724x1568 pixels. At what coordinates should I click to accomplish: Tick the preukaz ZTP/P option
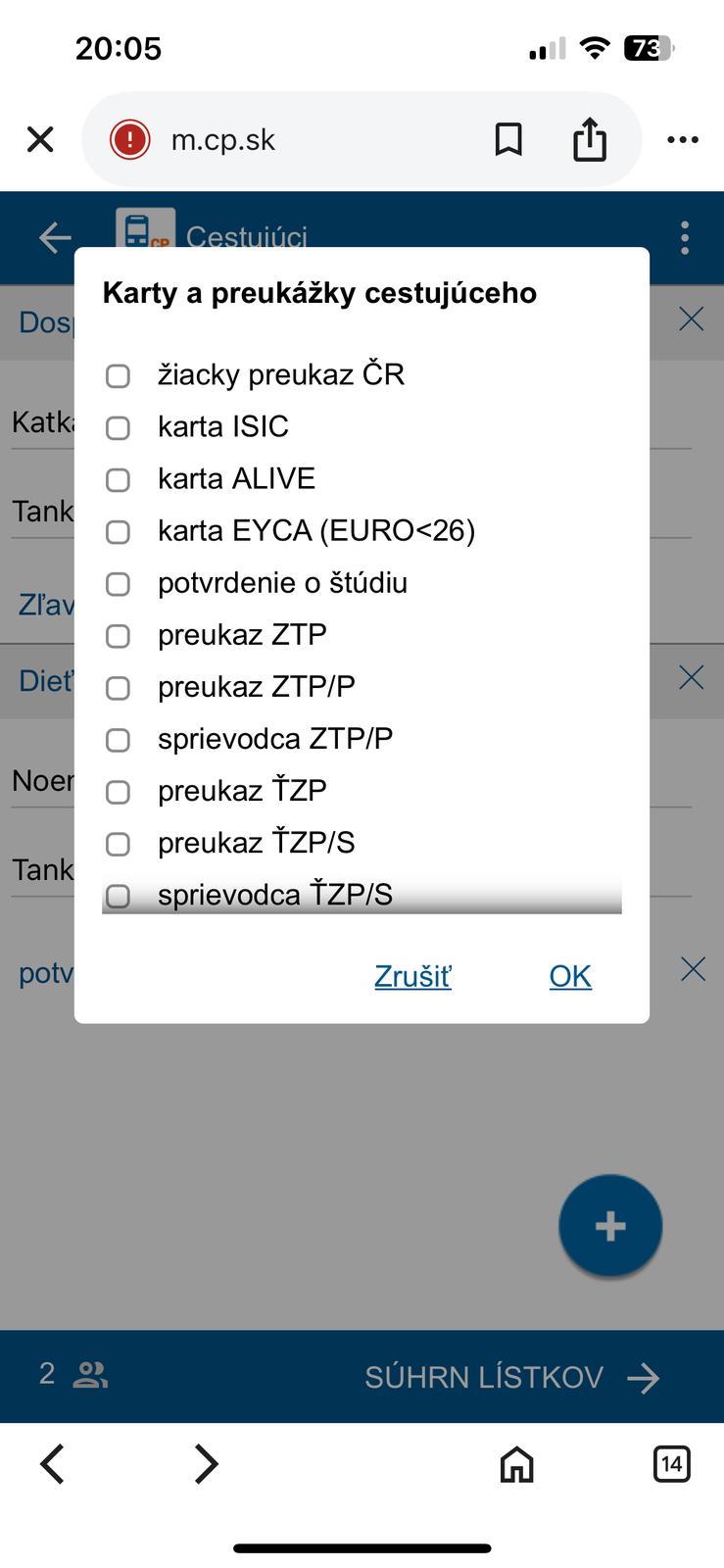118,688
